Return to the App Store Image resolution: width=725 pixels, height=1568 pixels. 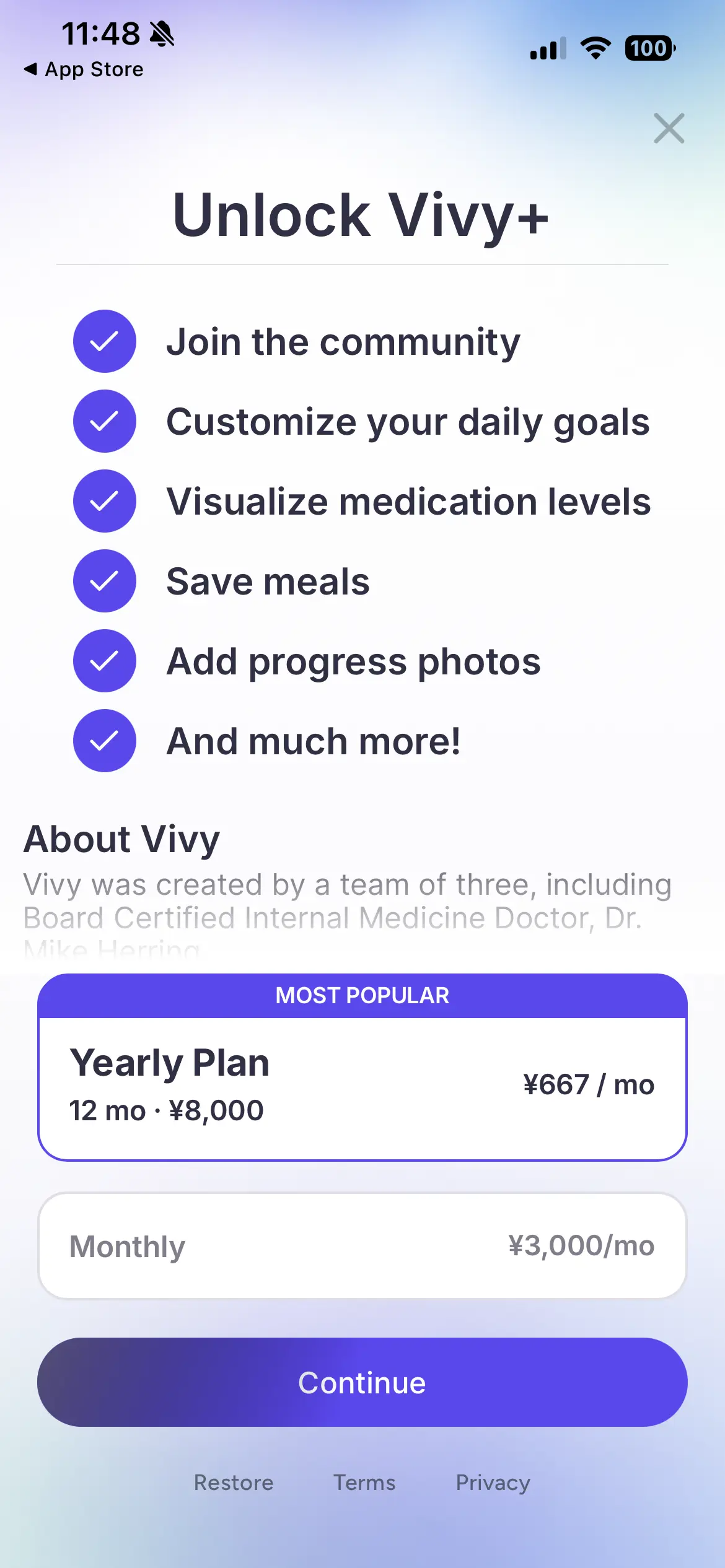[x=83, y=69]
